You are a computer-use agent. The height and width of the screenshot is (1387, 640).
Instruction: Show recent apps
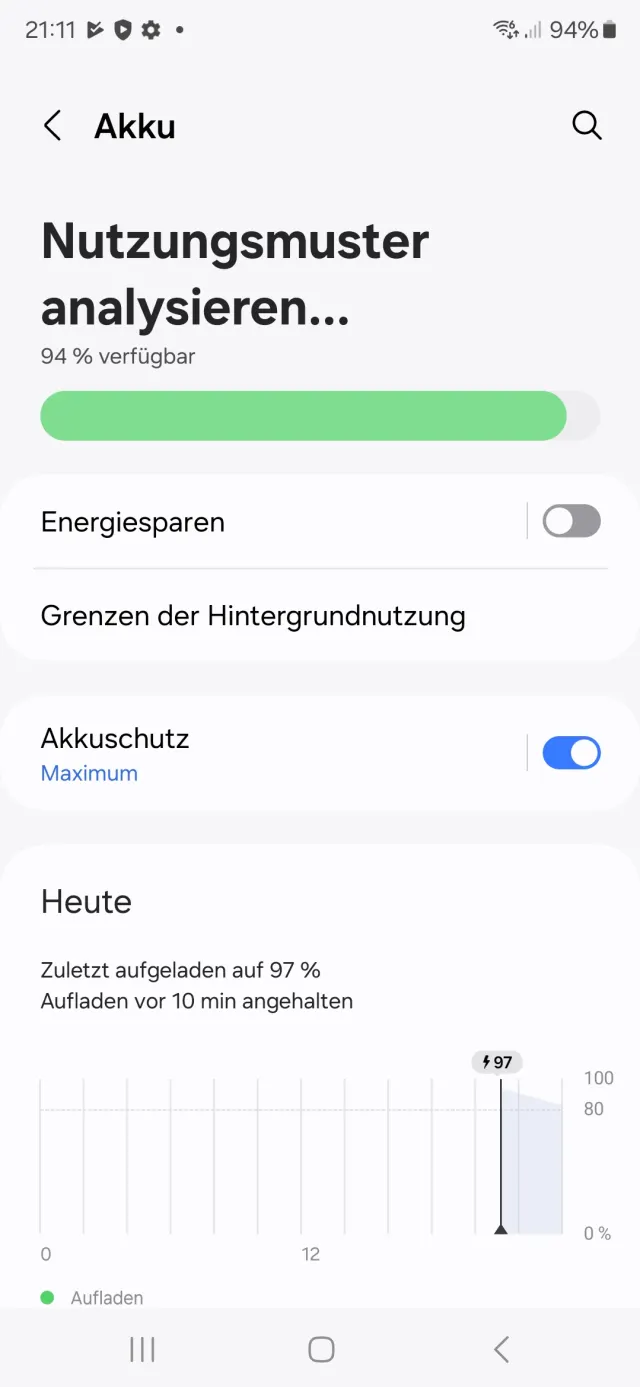pos(142,1349)
